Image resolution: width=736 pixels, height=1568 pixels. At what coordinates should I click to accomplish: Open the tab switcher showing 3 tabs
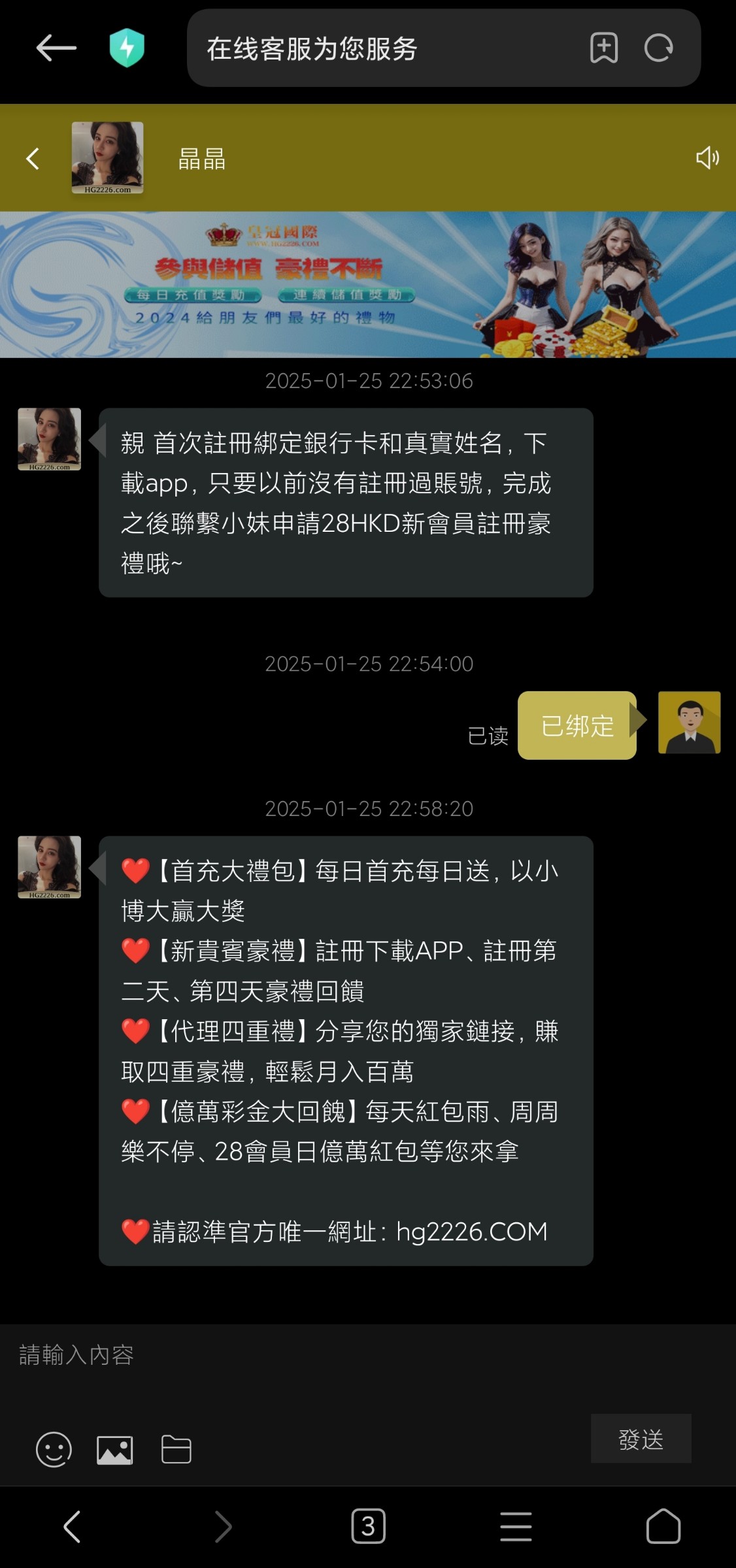[x=368, y=1527]
